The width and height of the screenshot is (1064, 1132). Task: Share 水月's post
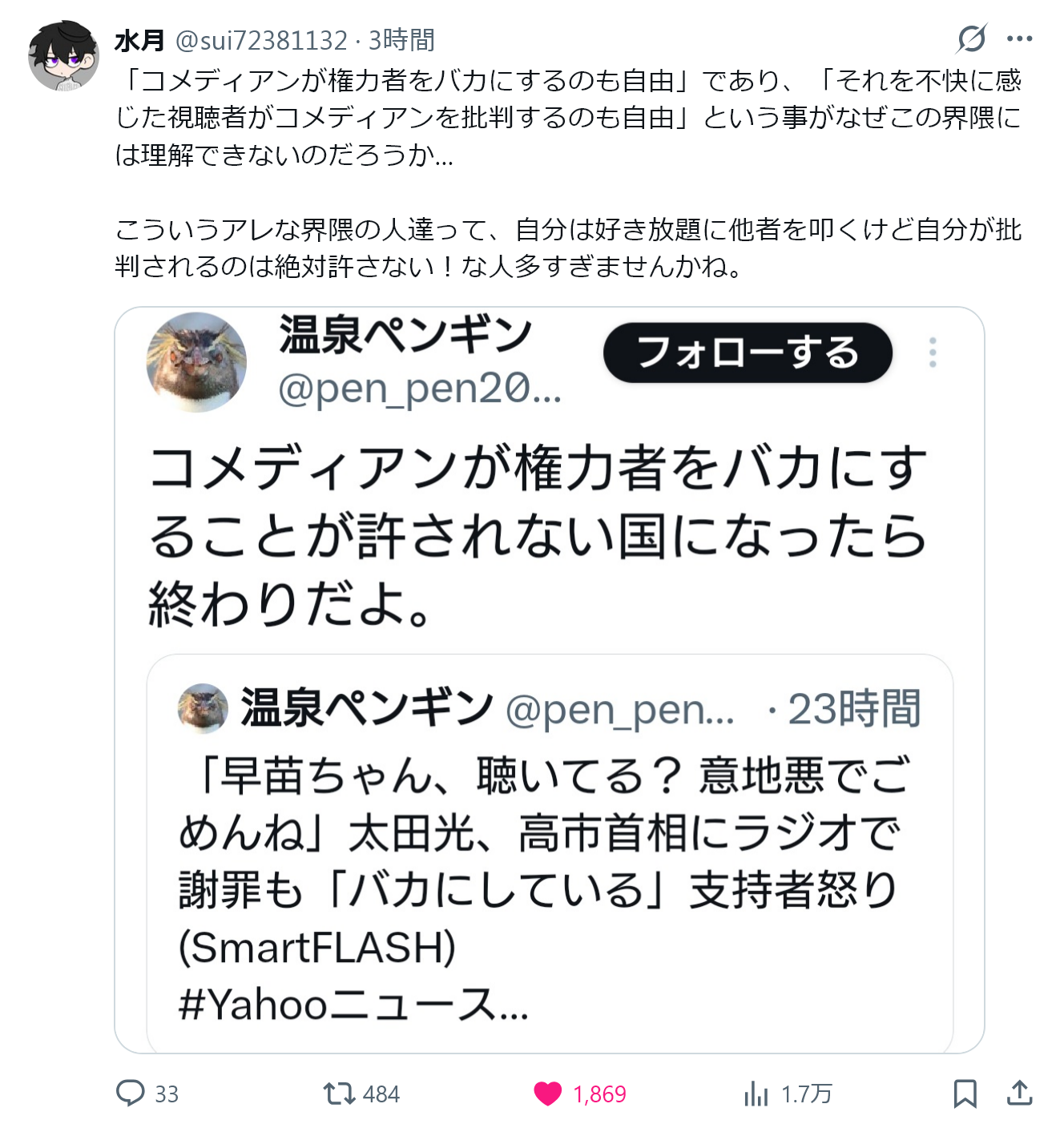pyautogui.click(x=1019, y=1093)
